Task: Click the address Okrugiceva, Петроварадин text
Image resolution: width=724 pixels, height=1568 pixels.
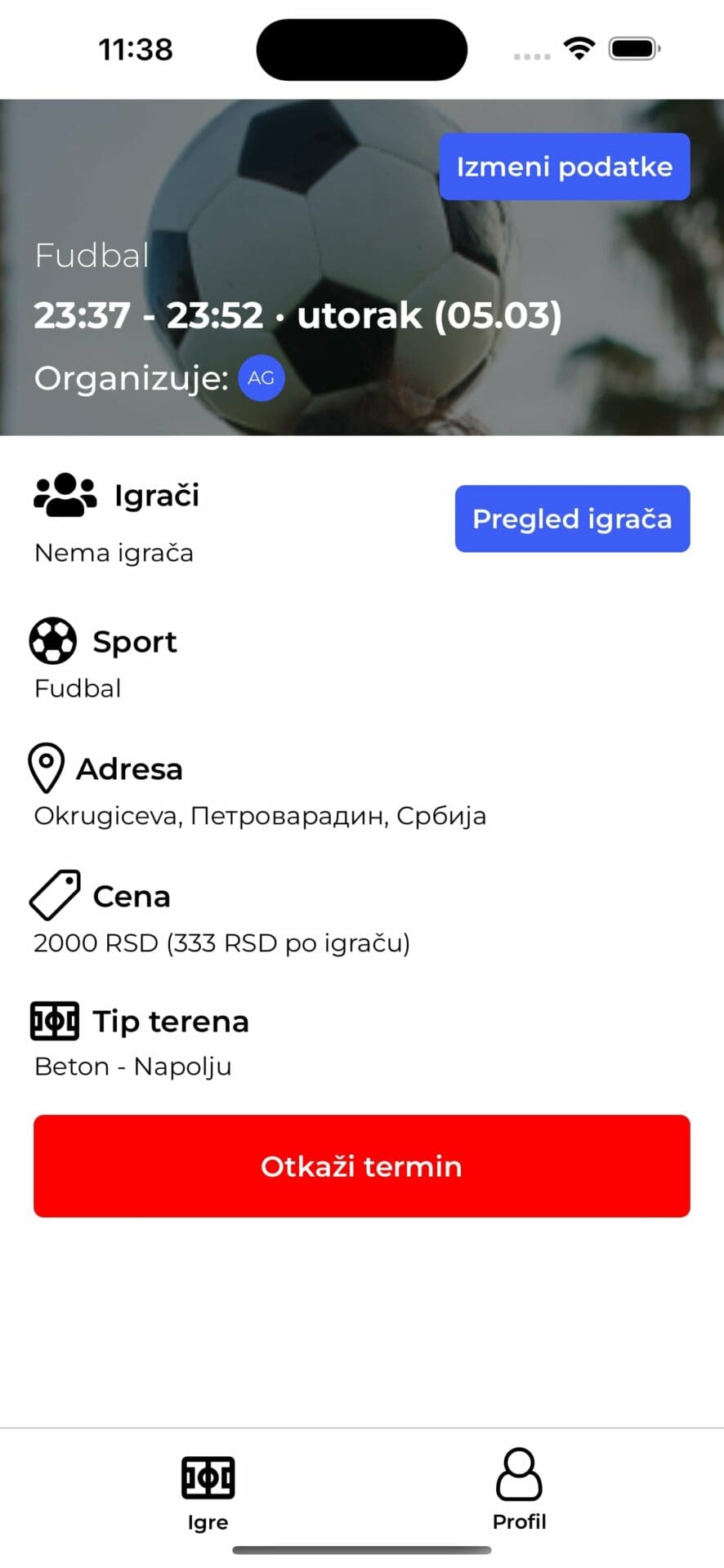Action: (260, 815)
